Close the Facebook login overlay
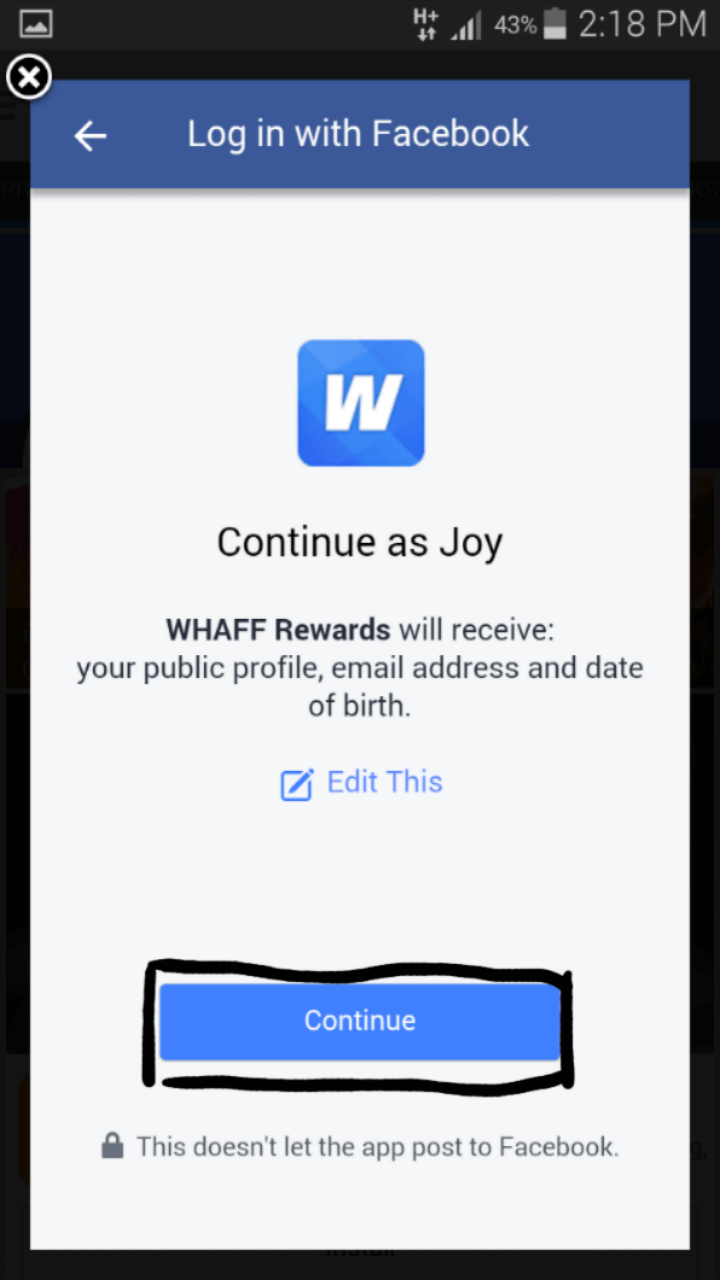The image size is (720, 1280). tap(29, 77)
